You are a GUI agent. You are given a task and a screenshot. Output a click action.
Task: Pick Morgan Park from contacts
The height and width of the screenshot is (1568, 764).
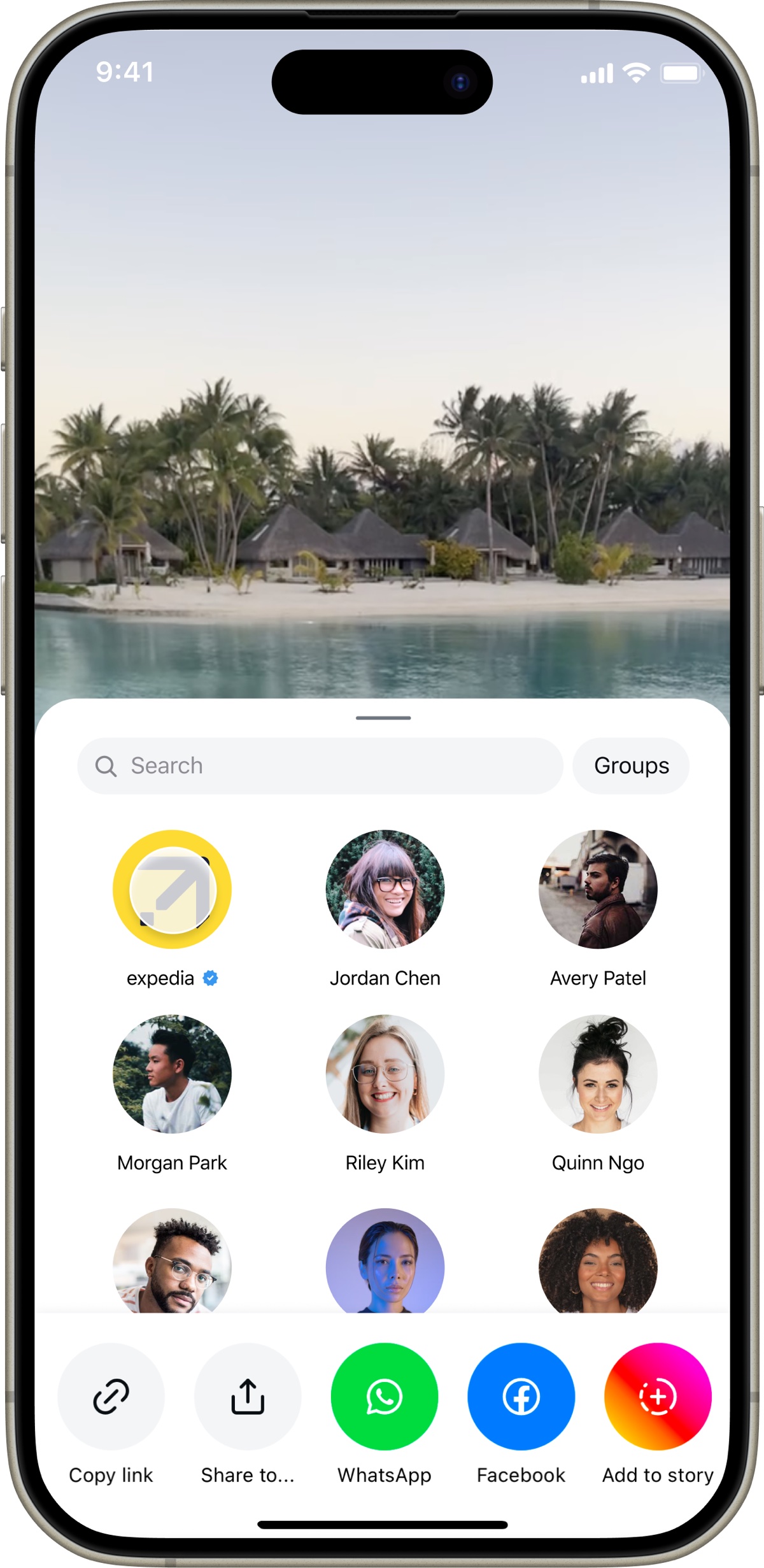(x=172, y=1074)
